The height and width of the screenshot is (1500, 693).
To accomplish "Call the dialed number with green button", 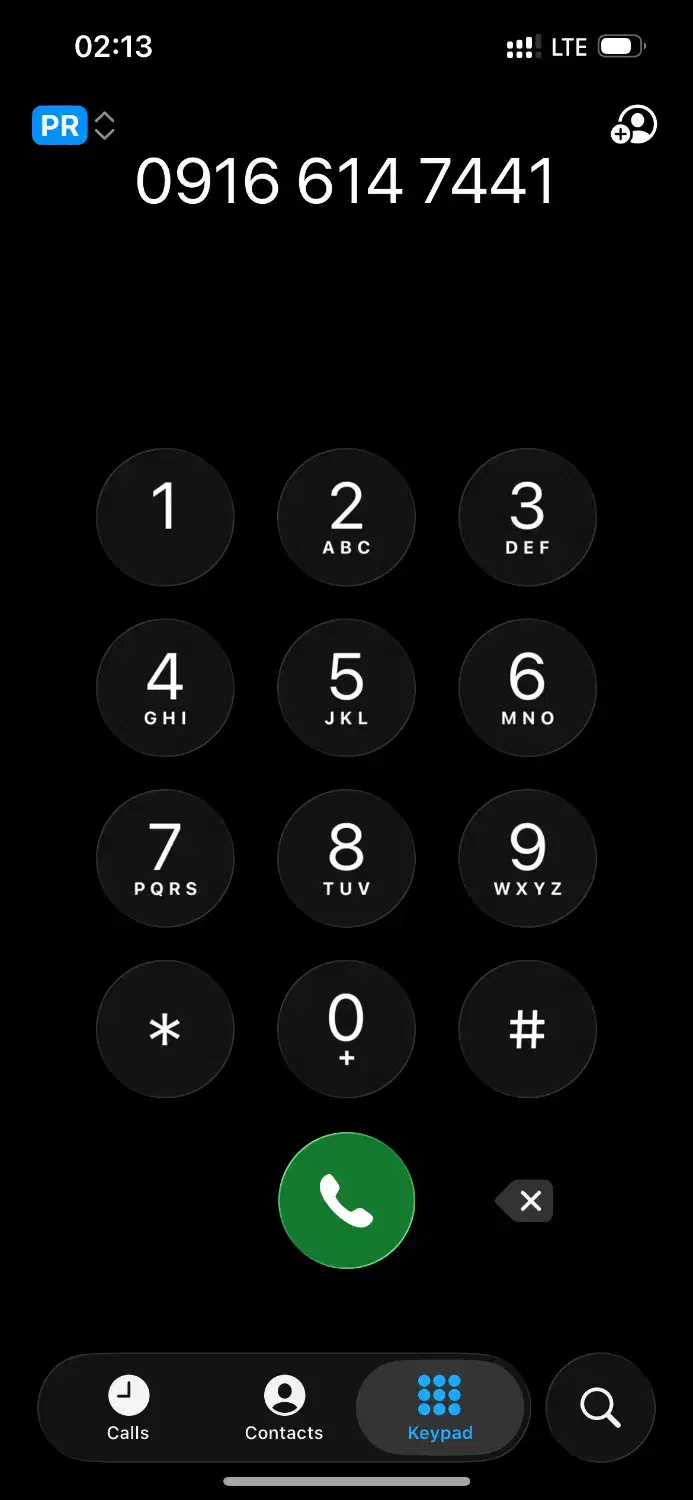I will point(346,1200).
